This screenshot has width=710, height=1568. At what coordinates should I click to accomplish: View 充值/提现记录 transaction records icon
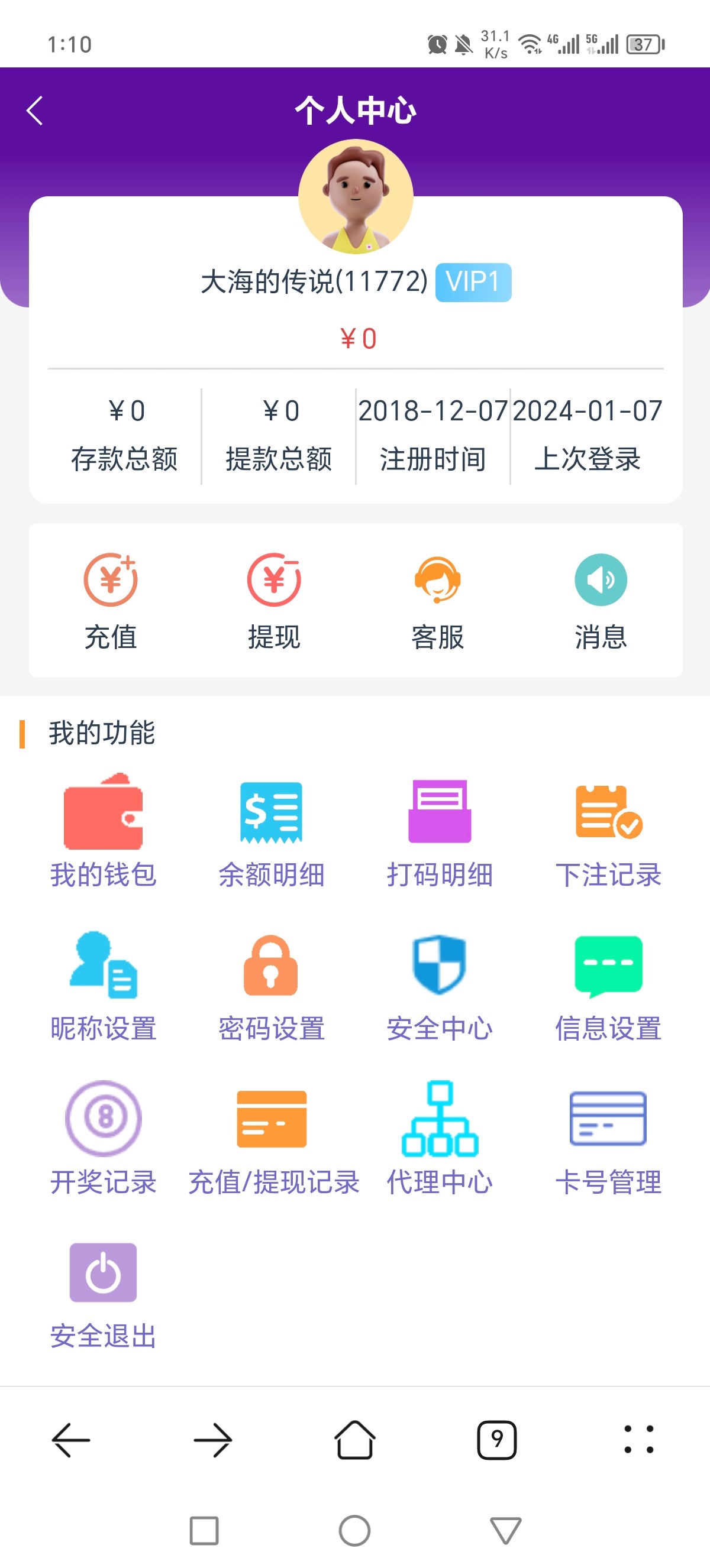point(271,1129)
